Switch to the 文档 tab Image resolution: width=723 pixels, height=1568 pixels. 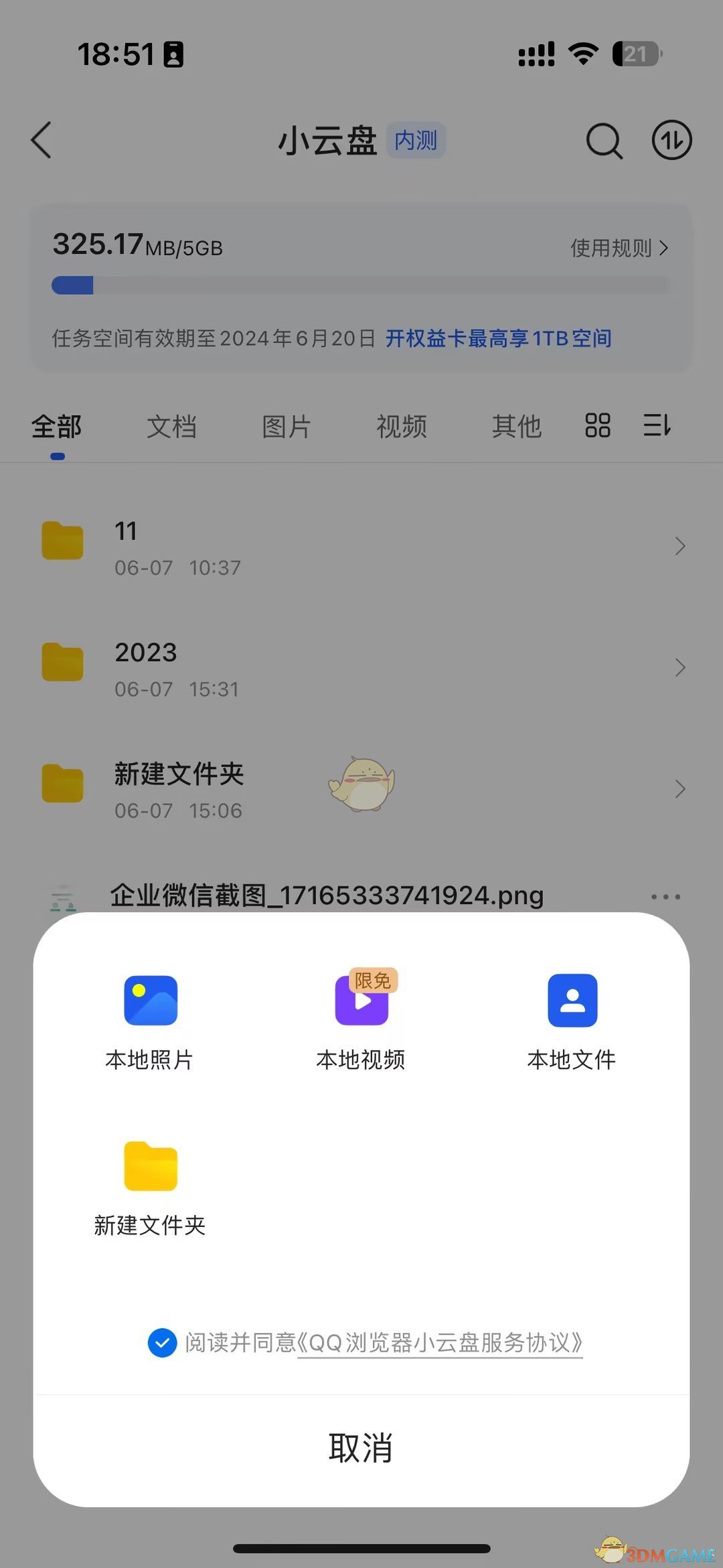171,427
